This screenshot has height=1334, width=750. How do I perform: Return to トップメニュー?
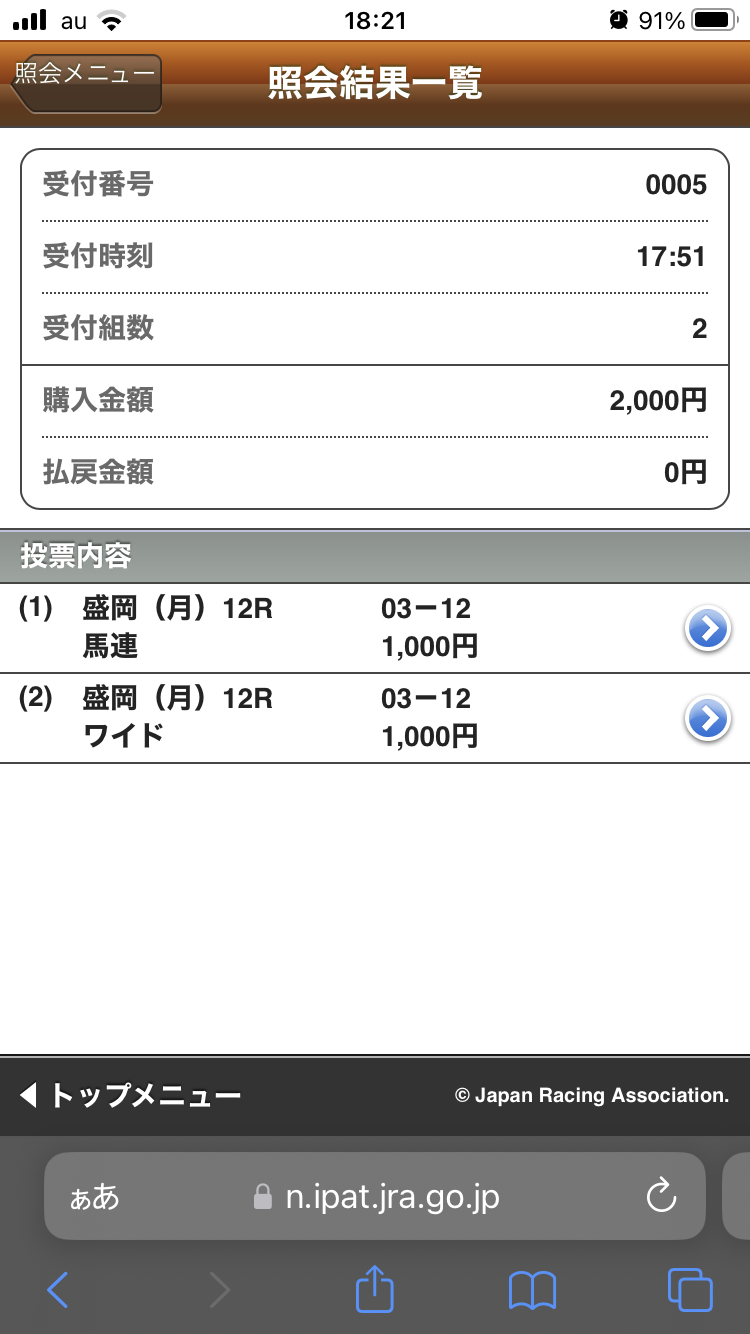tap(130, 1096)
